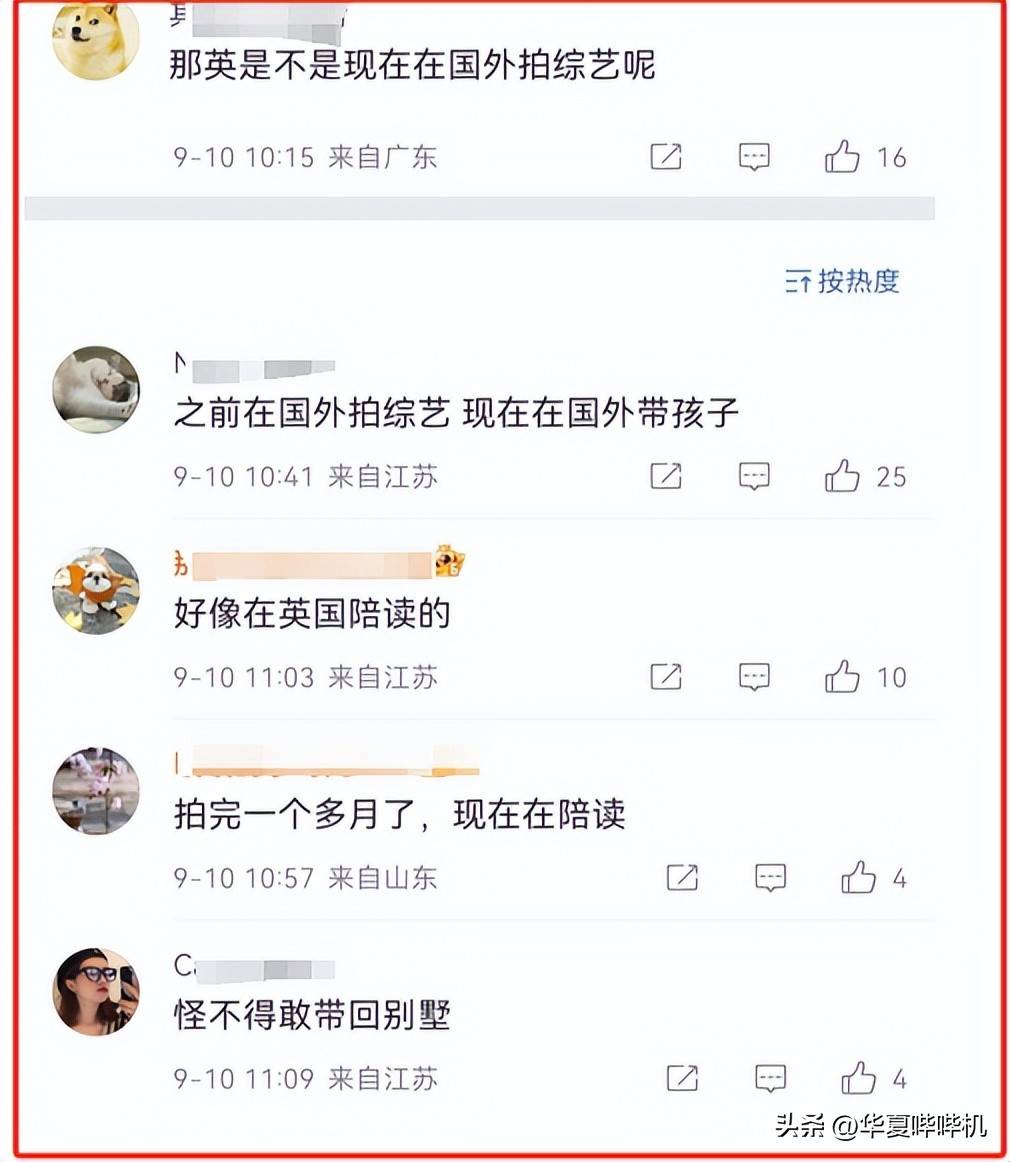Like the comment "怪不得敢带回别墅"
Viewport: 1010px width, 1162px height.
click(x=858, y=1078)
